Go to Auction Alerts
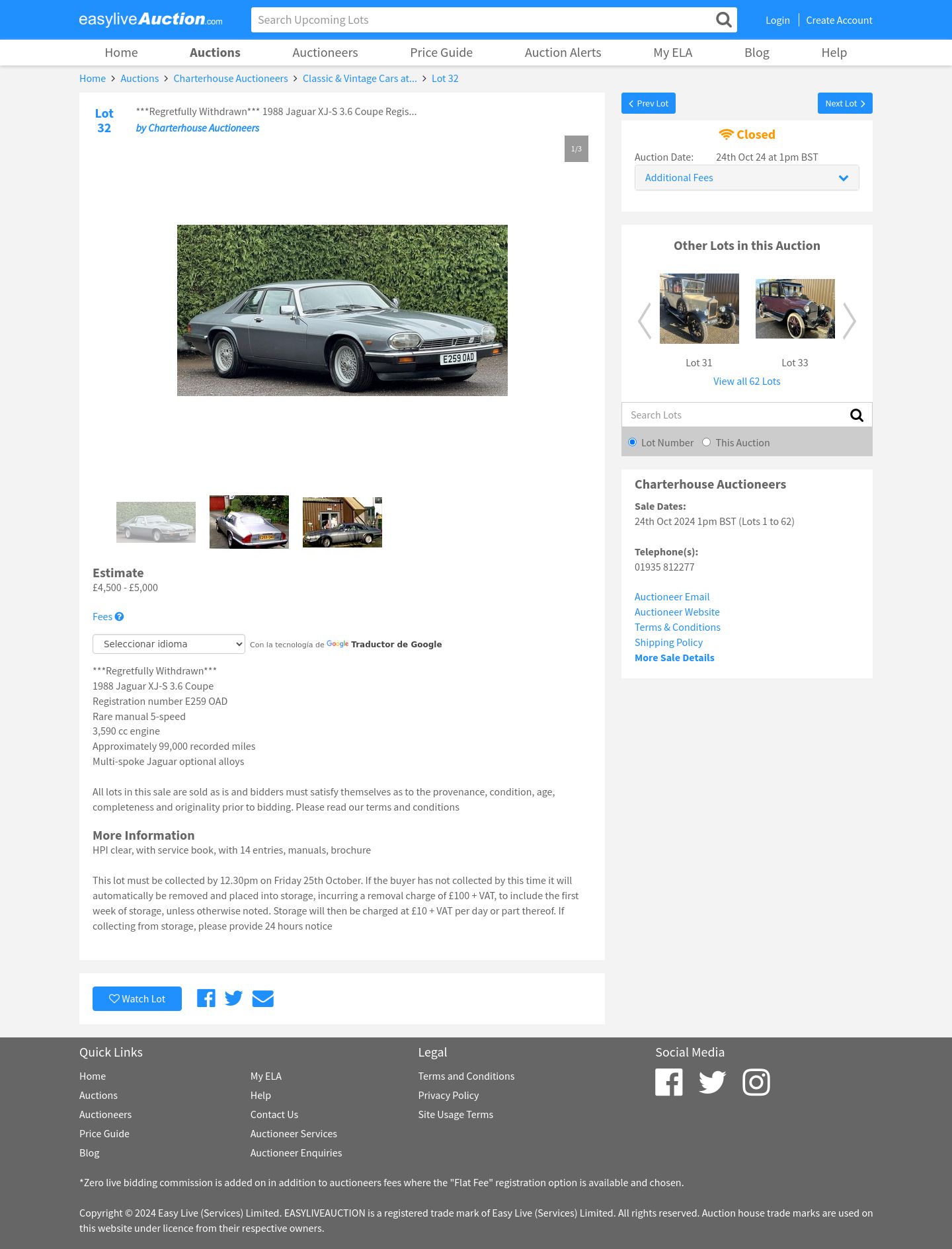The height and width of the screenshot is (1249, 952). click(x=563, y=53)
